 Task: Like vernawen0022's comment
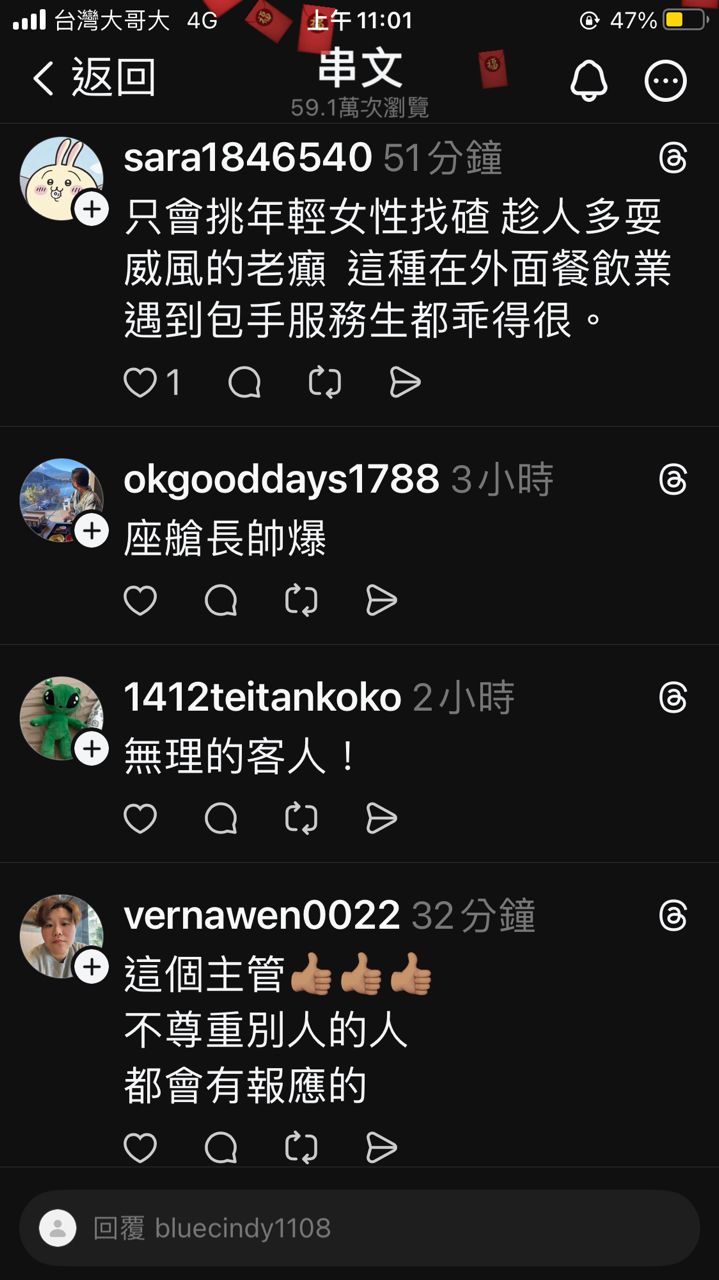[x=140, y=1147]
